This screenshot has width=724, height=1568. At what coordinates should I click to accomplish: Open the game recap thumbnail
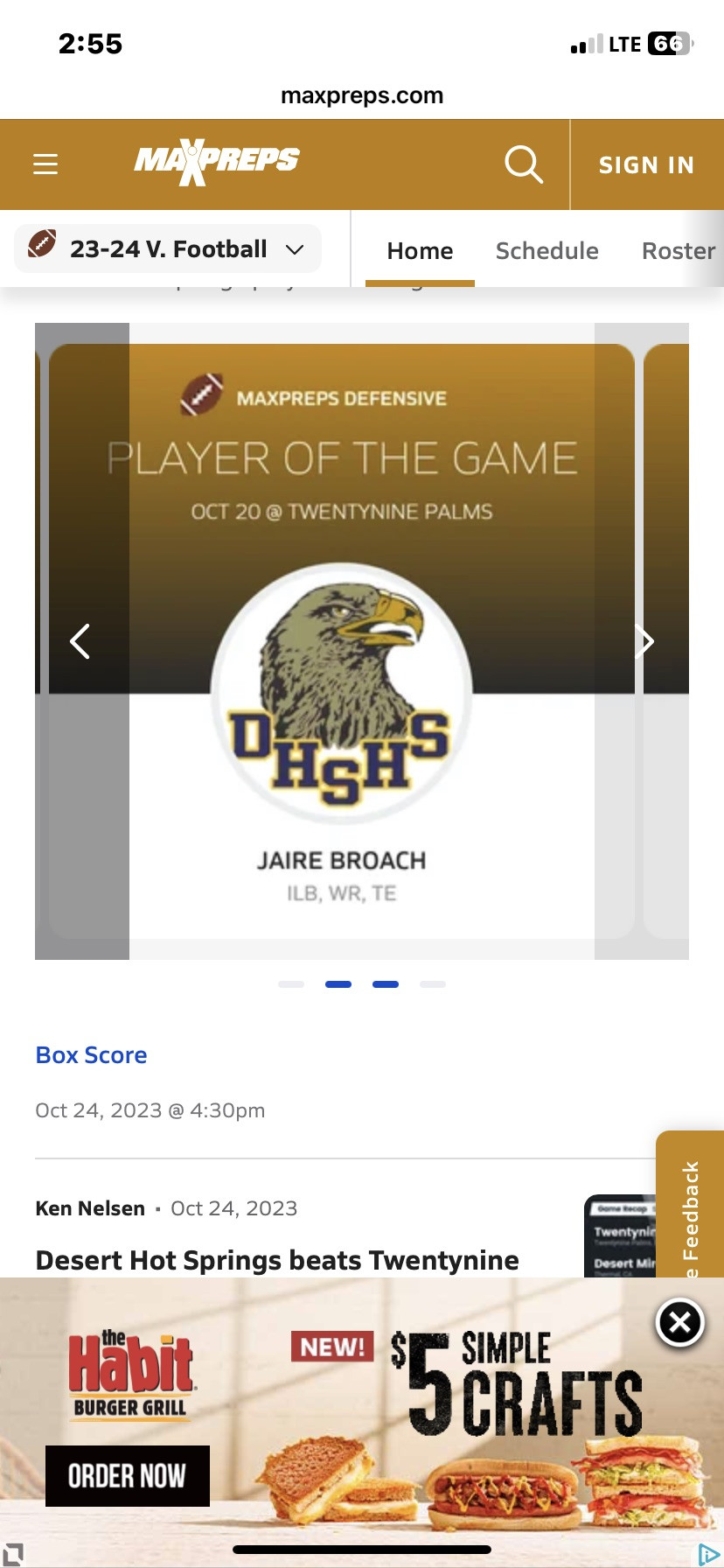click(621, 1235)
